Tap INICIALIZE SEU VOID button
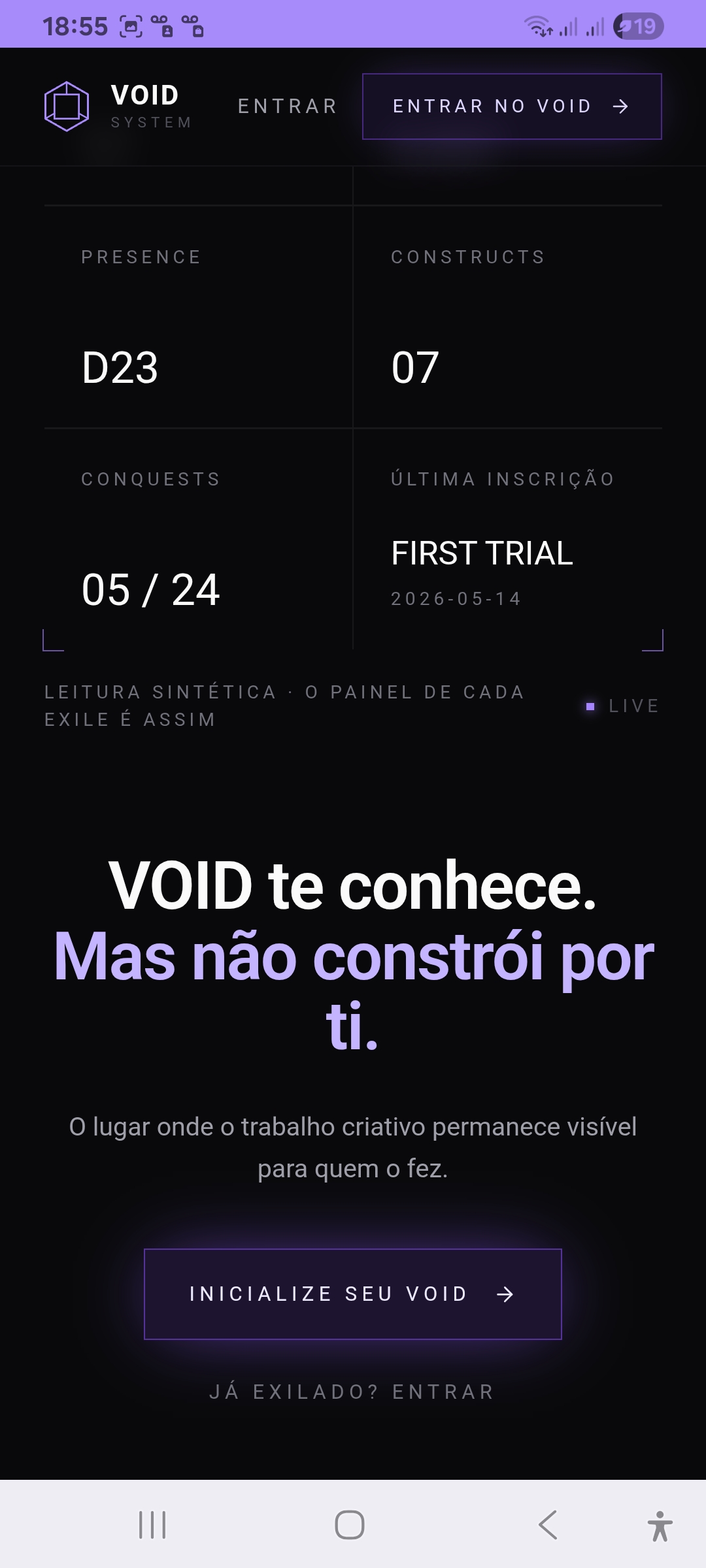 click(x=353, y=1294)
